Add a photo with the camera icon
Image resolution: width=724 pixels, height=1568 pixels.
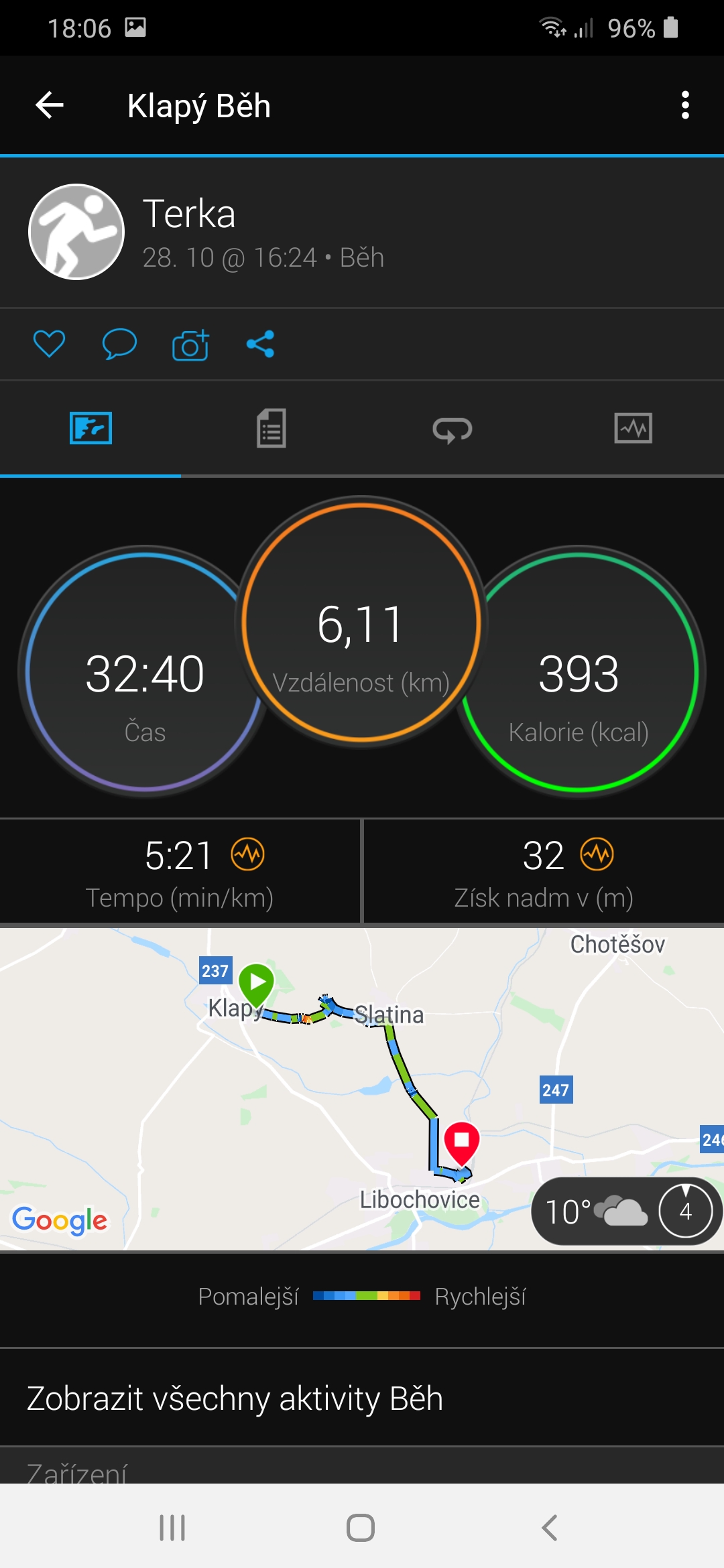(190, 344)
